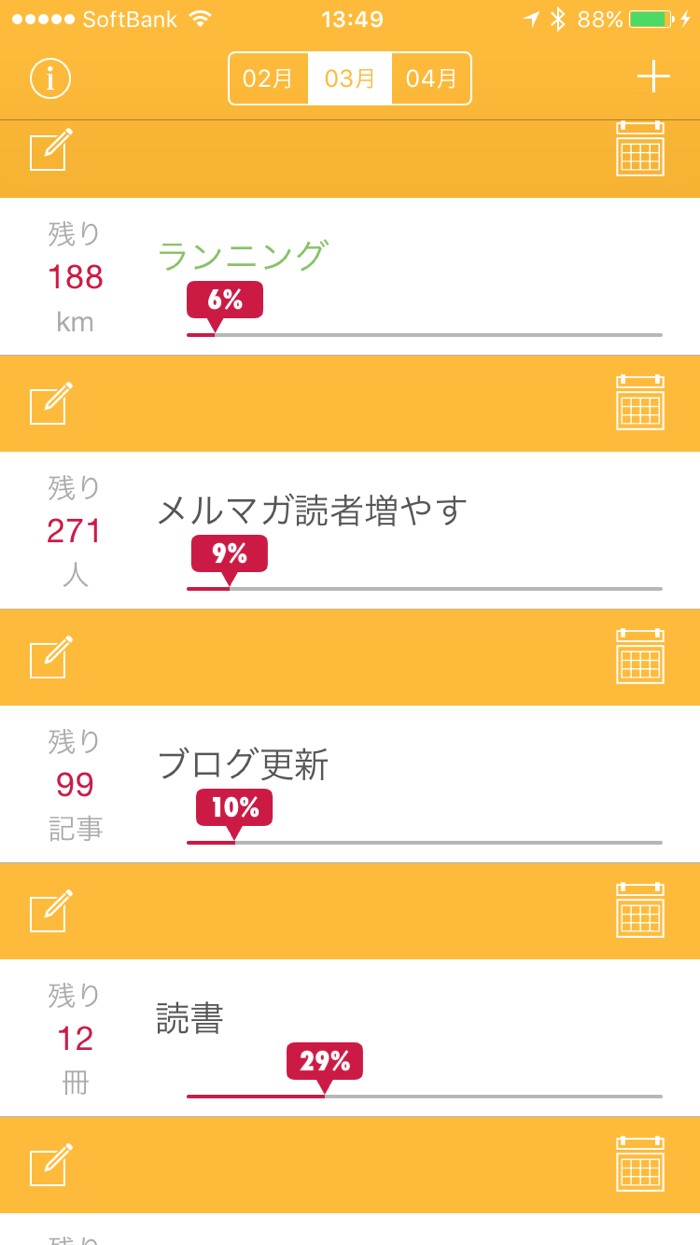The image size is (700, 1245).
Task: Tap edit icon in bar above メルマガ読者増やす
Action: (x=50, y=403)
